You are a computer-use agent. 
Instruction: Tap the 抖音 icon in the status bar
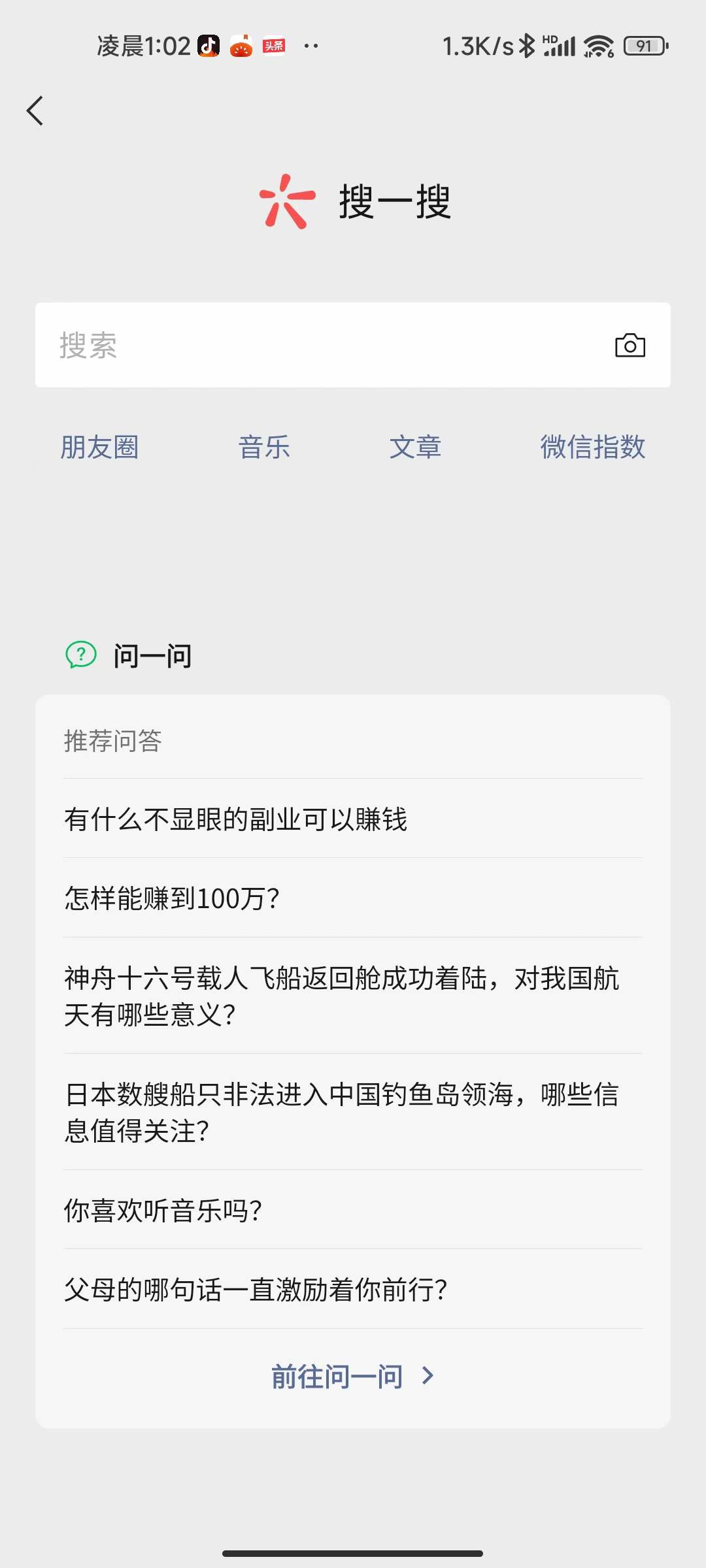[x=208, y=46]
